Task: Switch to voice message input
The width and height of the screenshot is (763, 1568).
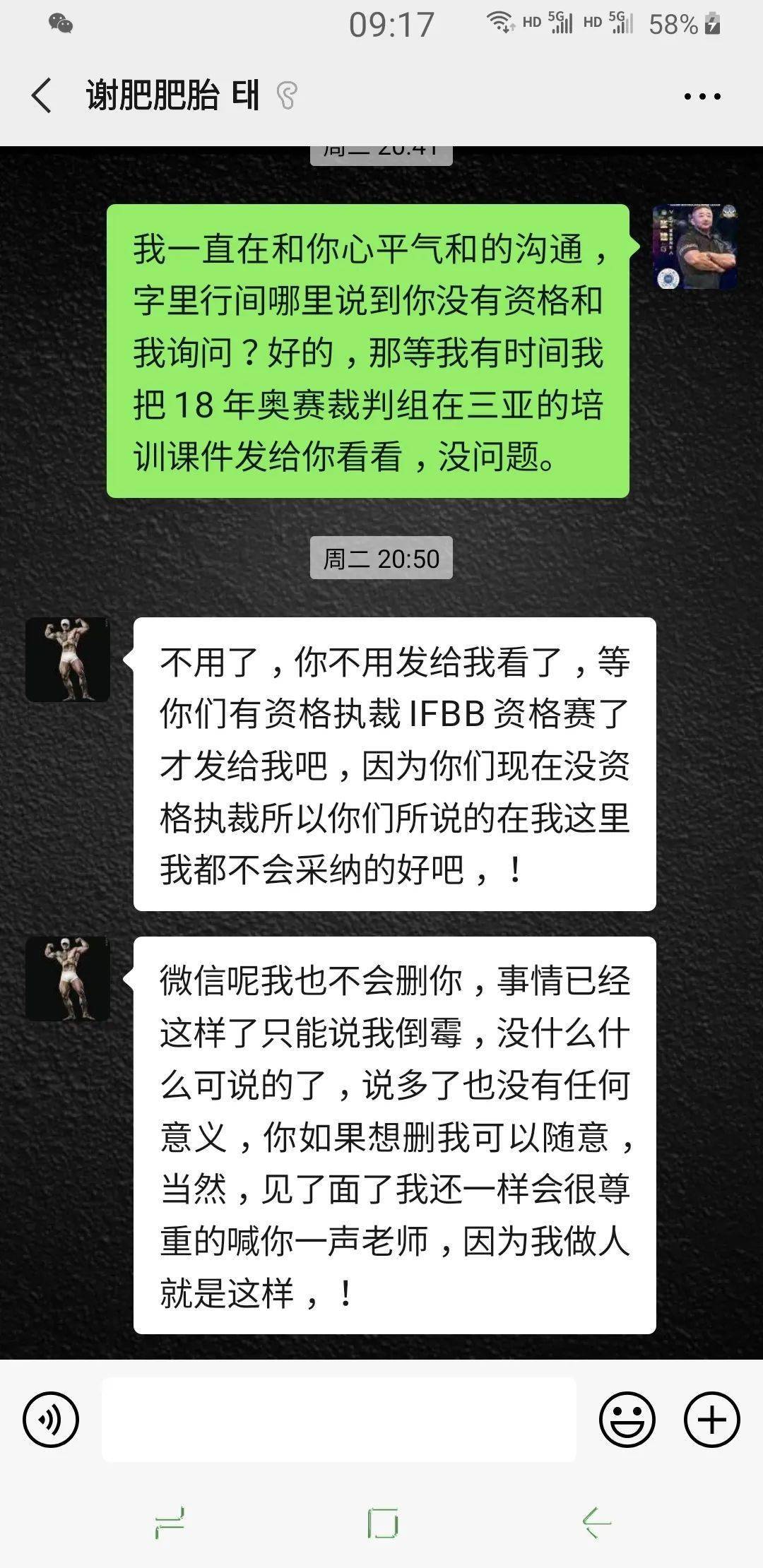Action: coord(51,1419)
